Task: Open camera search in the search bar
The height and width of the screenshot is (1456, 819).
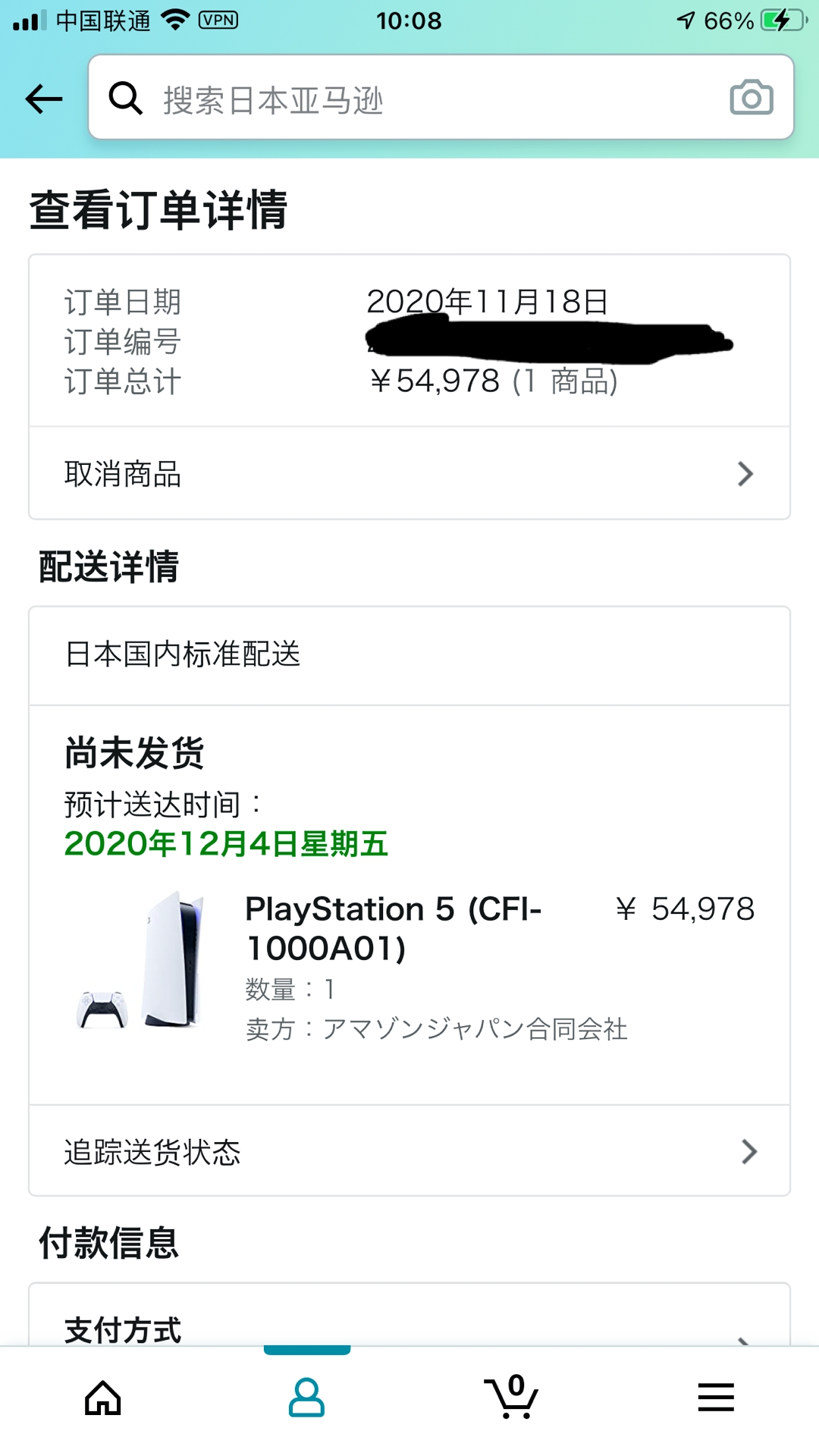Action: click(751, 98)
